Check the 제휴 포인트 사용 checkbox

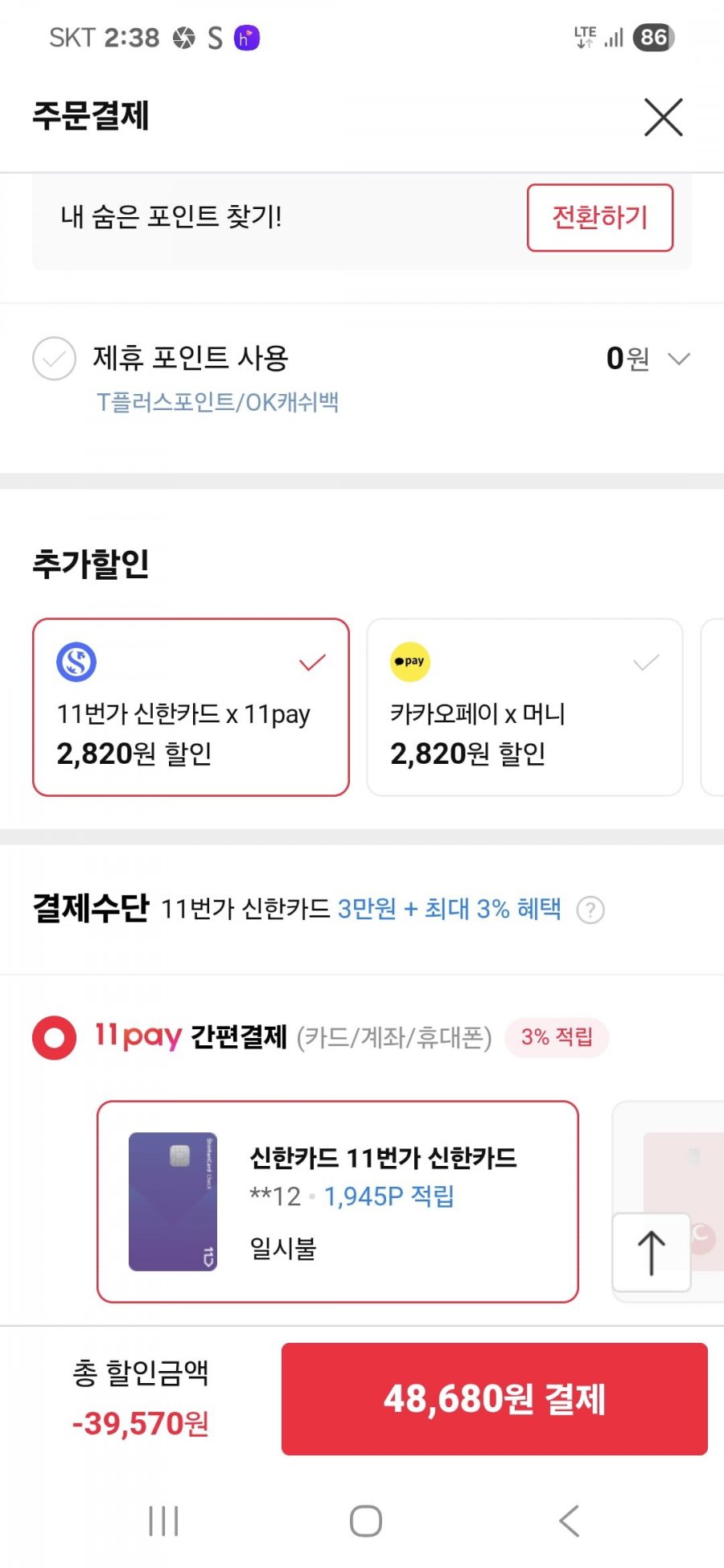[x=54, y=359]
